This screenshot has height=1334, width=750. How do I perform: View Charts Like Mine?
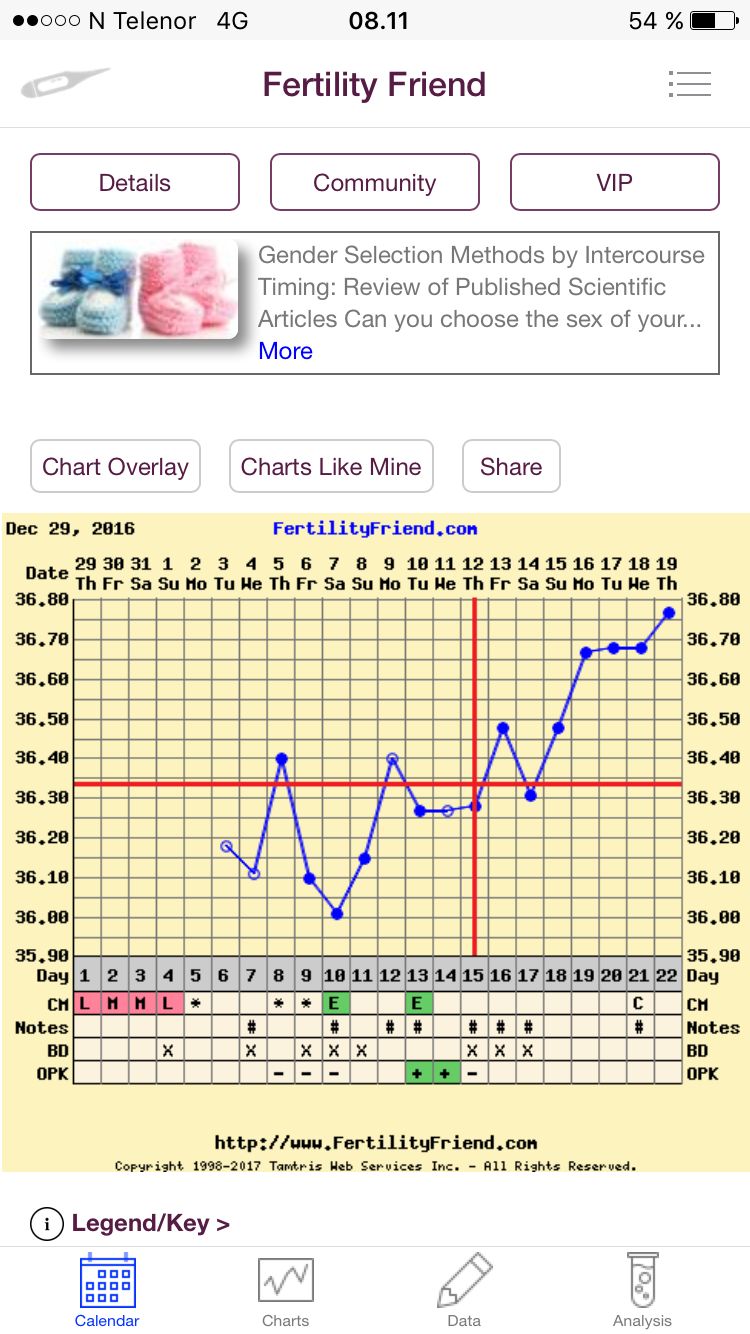pyautogui.click(x=331, y=467)
